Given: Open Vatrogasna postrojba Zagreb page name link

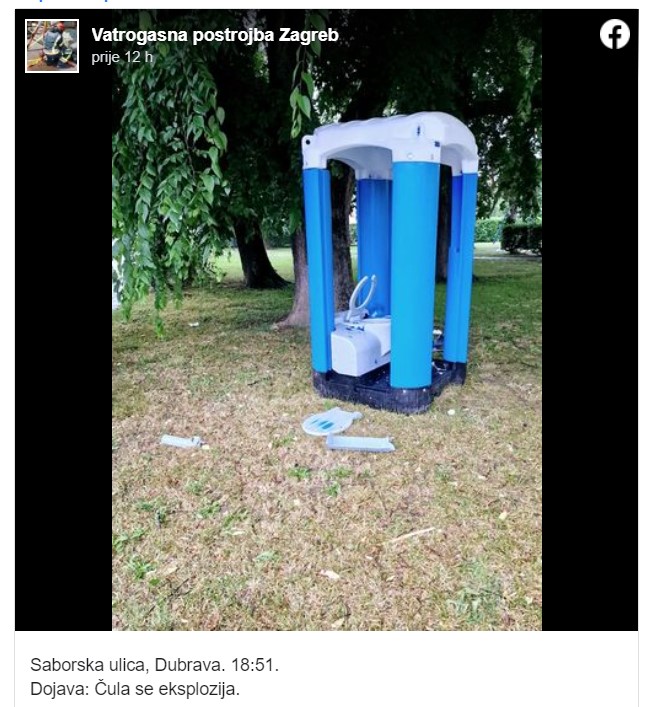Looking at the screenshot, I should pos(215,35).
